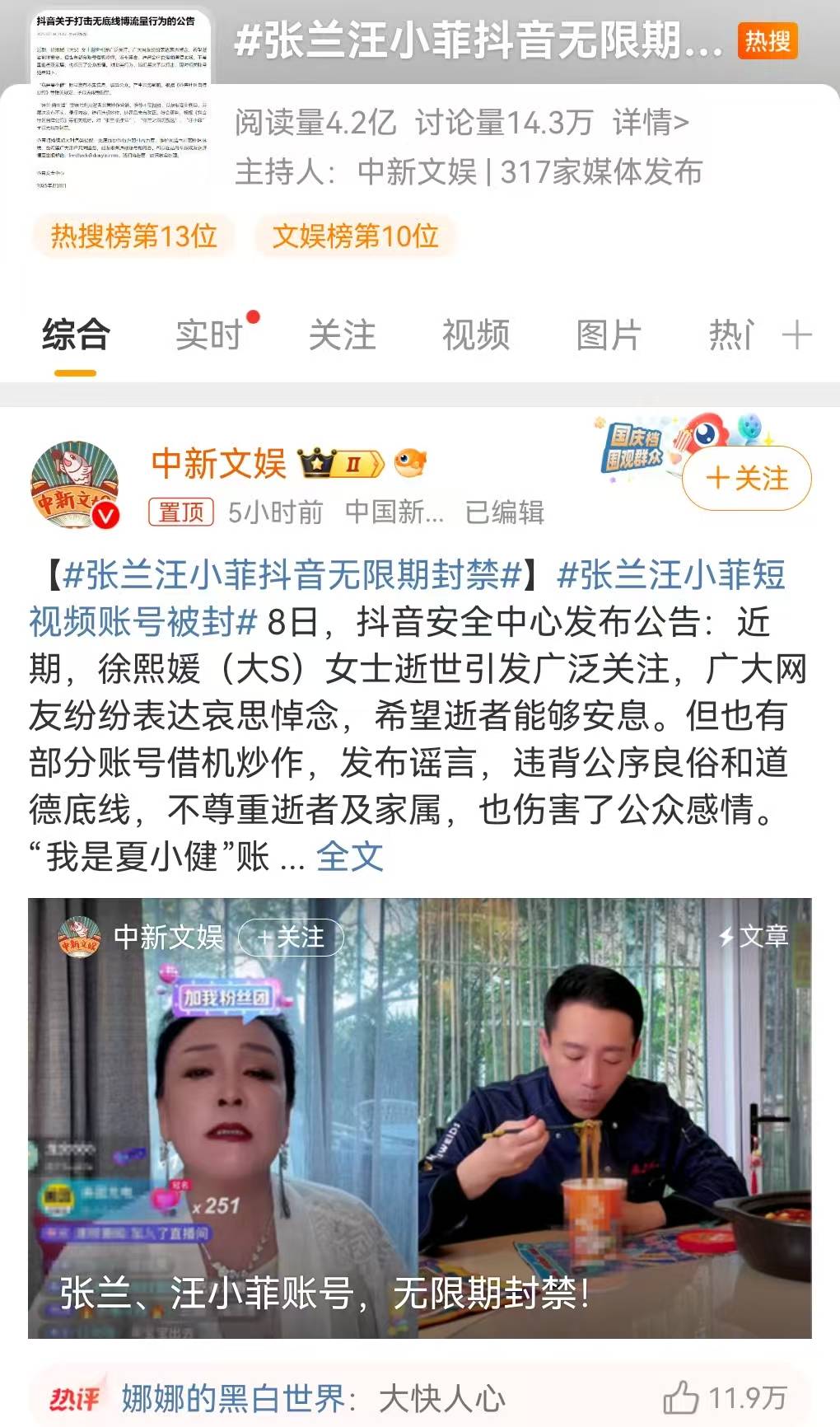Switch to the 视频 tab
Viewport: 840px width, 1427px height.
point(476,335)
